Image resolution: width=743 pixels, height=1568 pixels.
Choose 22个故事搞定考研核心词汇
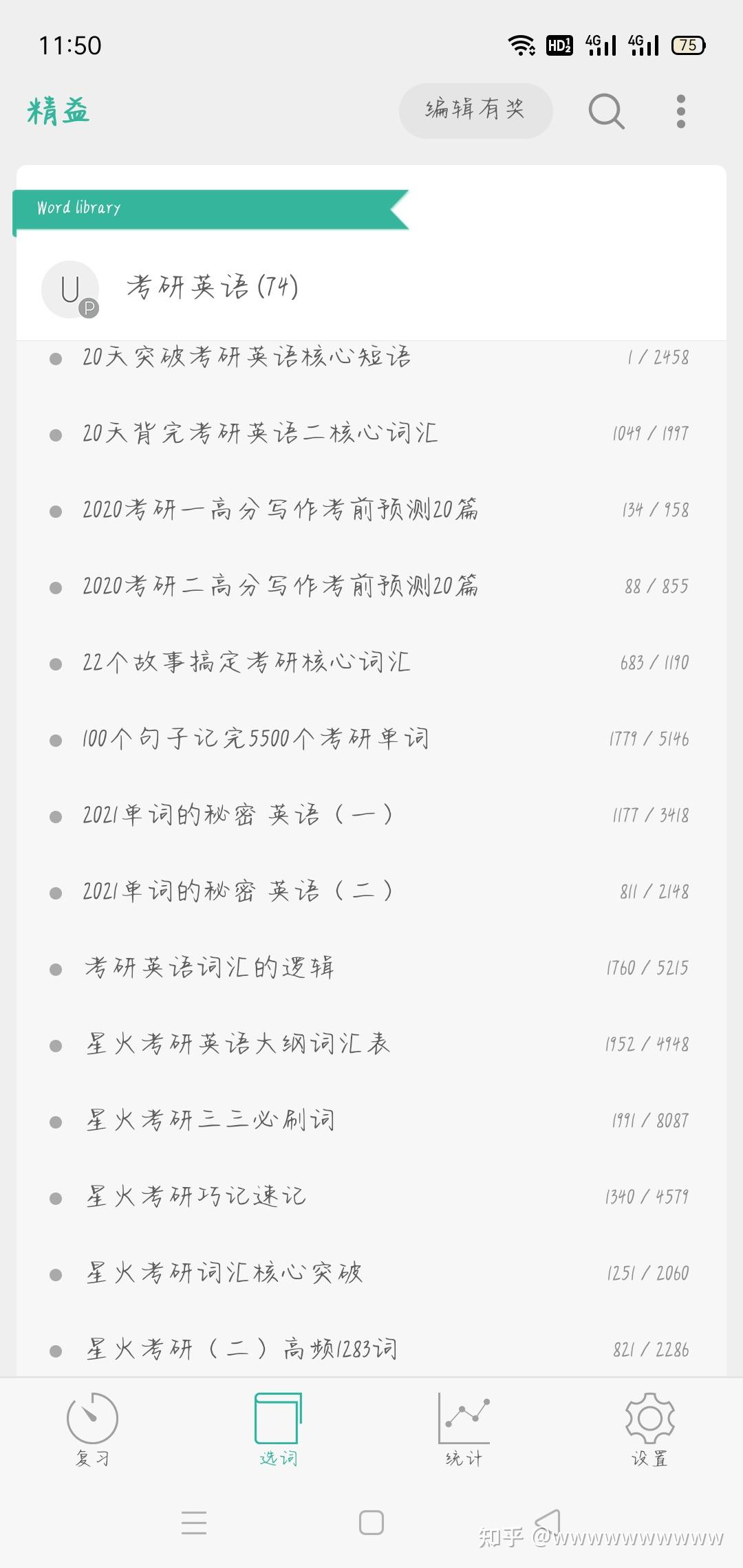pyautogui.click(x=246, y=663)
